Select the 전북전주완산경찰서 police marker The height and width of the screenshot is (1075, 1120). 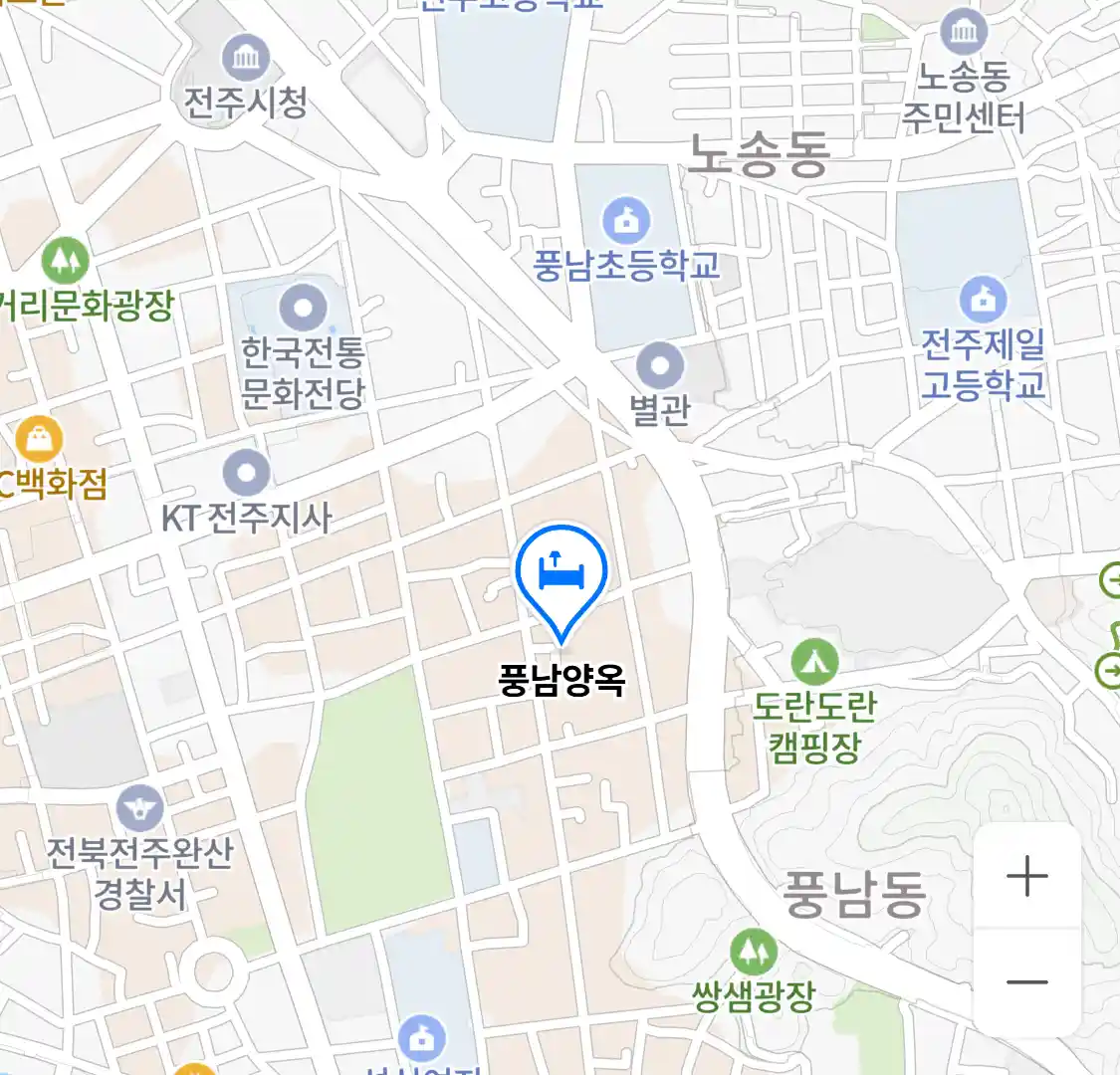140,809
